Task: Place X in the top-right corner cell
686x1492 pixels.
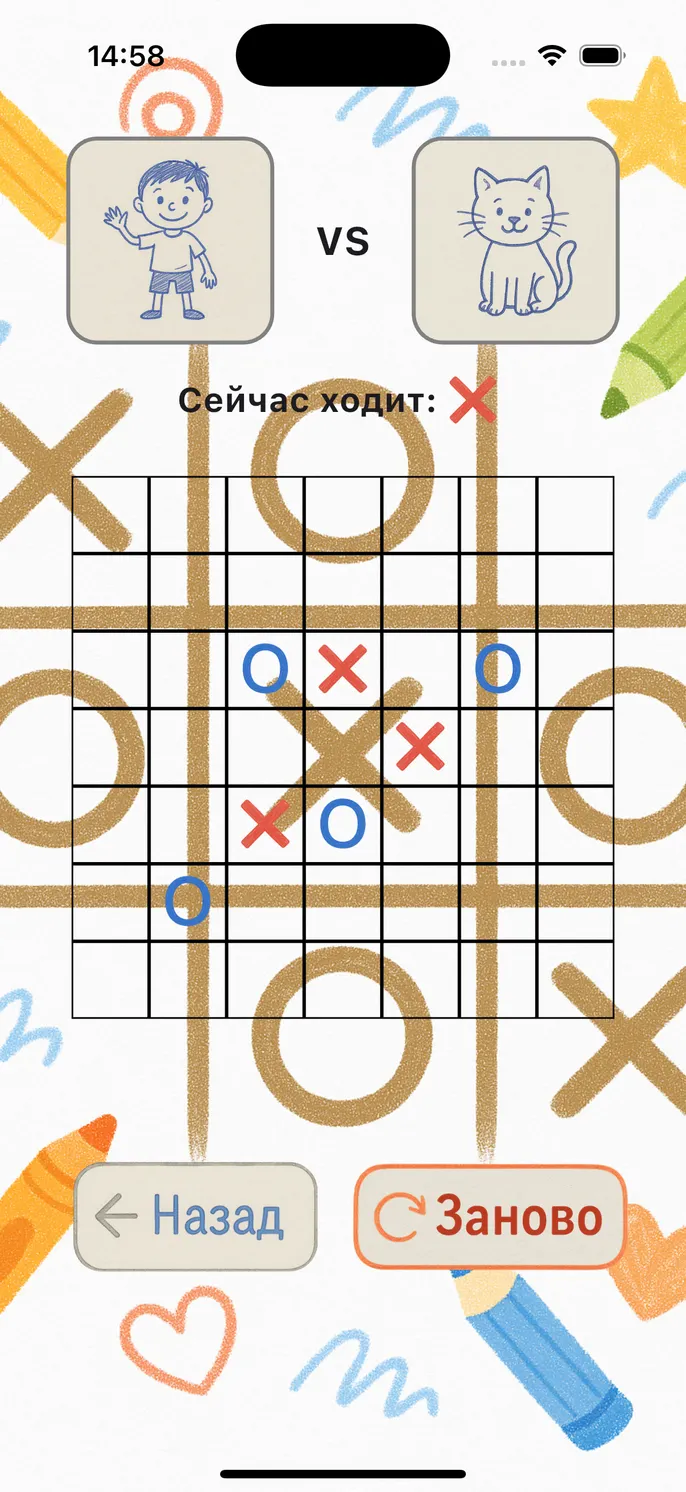Action: click(x=575, y=515)
